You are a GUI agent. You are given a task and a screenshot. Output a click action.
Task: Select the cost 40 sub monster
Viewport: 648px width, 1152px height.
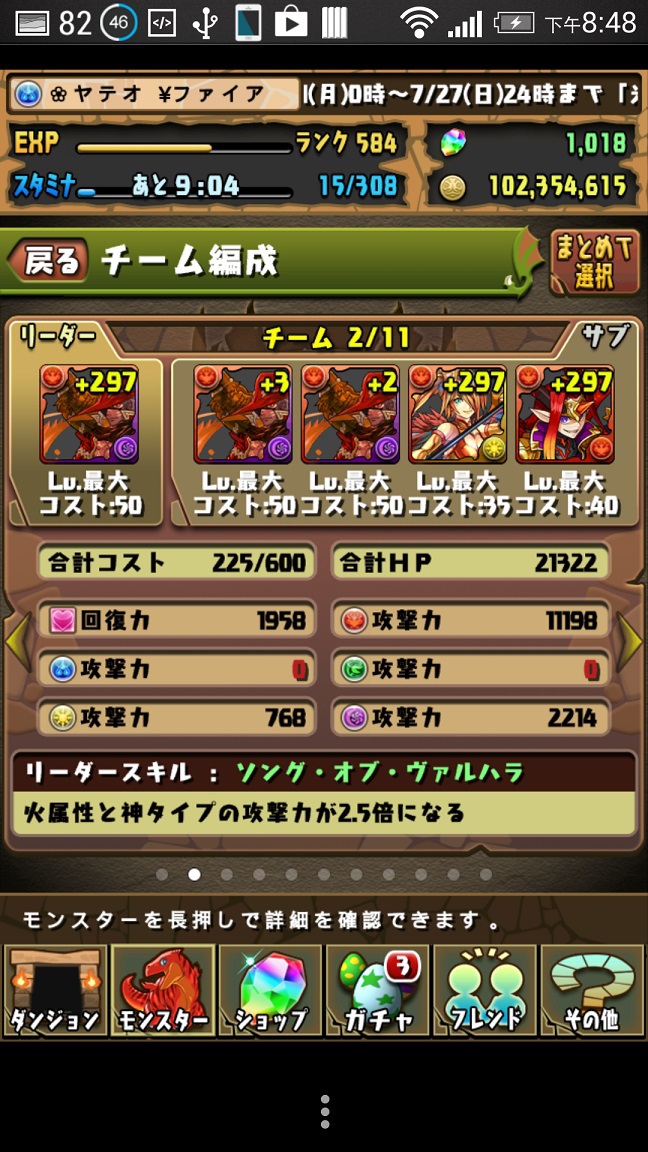pyautogui.click(x=565, y=414)
